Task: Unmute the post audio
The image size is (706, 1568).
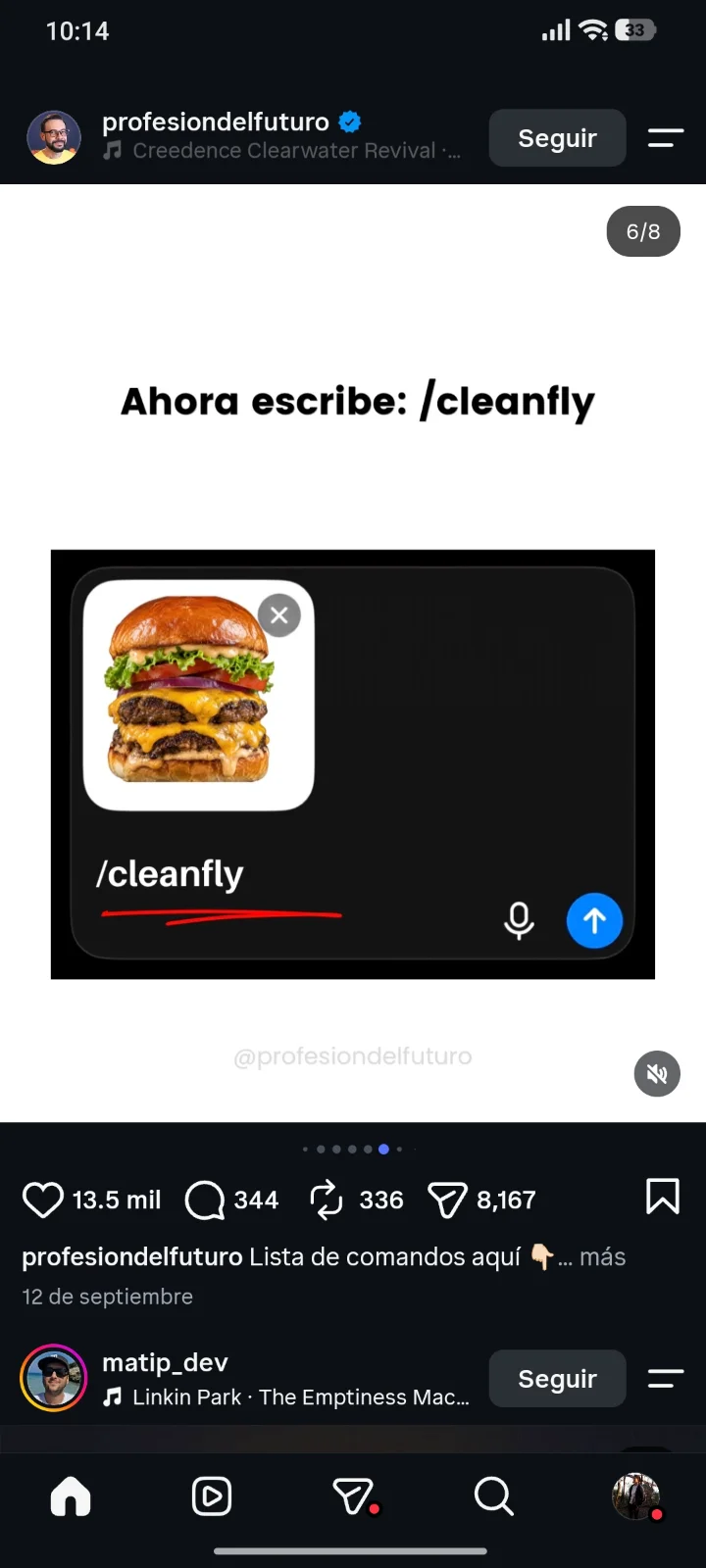Action: click(657, 1073)
